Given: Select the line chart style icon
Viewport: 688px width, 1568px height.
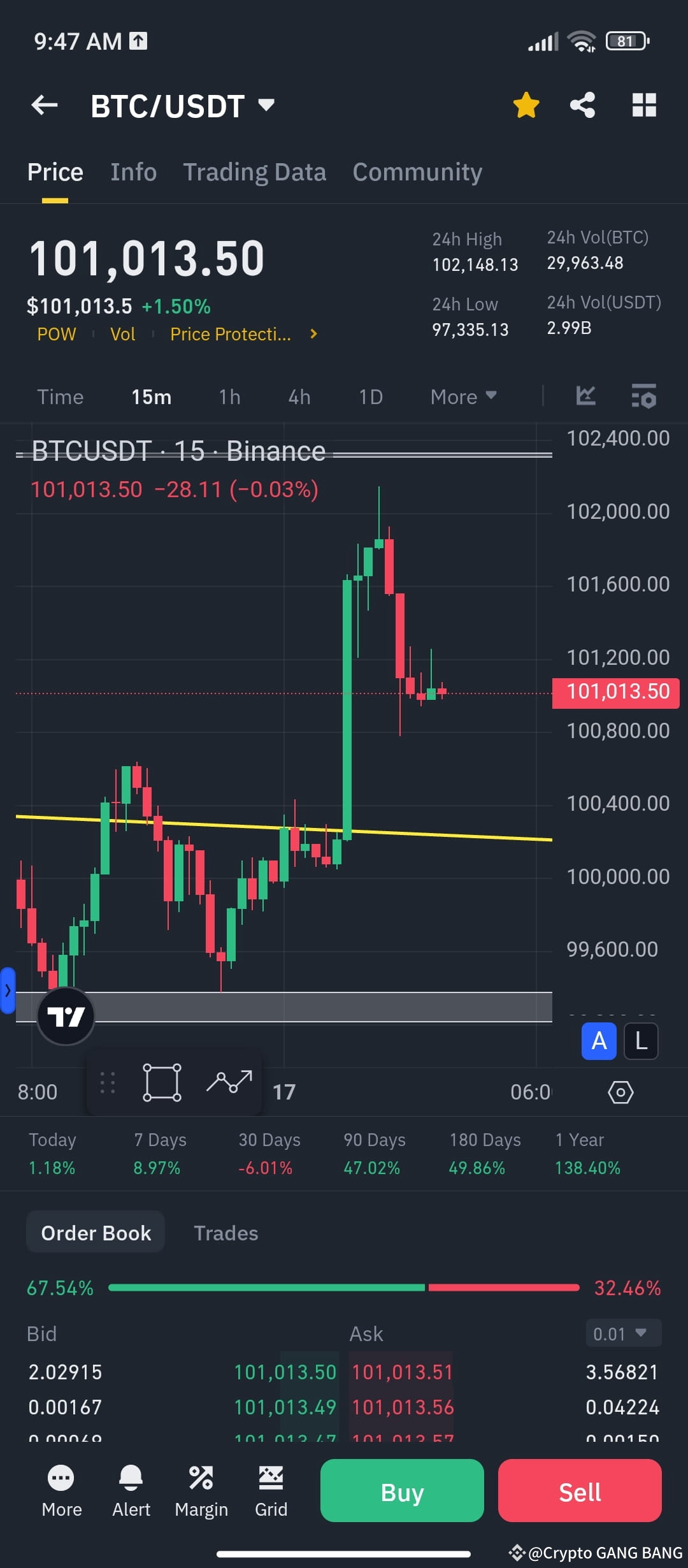Looking at the screenshot, I should (585, 396).
